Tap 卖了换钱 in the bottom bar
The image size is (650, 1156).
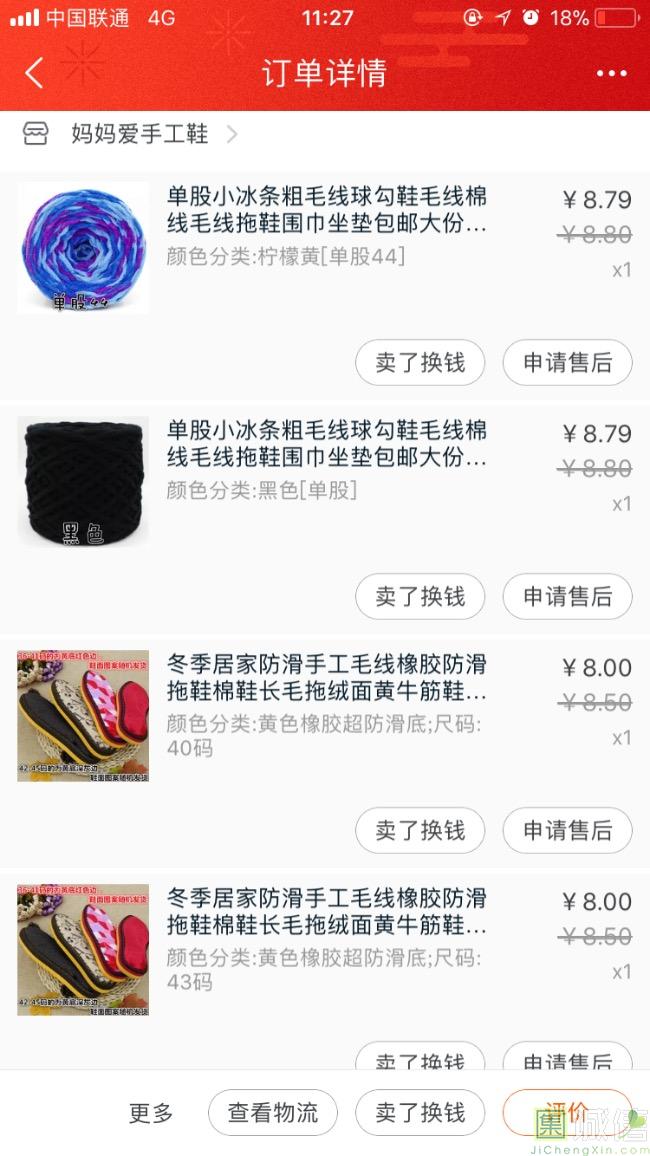(x=420, y=1112)
